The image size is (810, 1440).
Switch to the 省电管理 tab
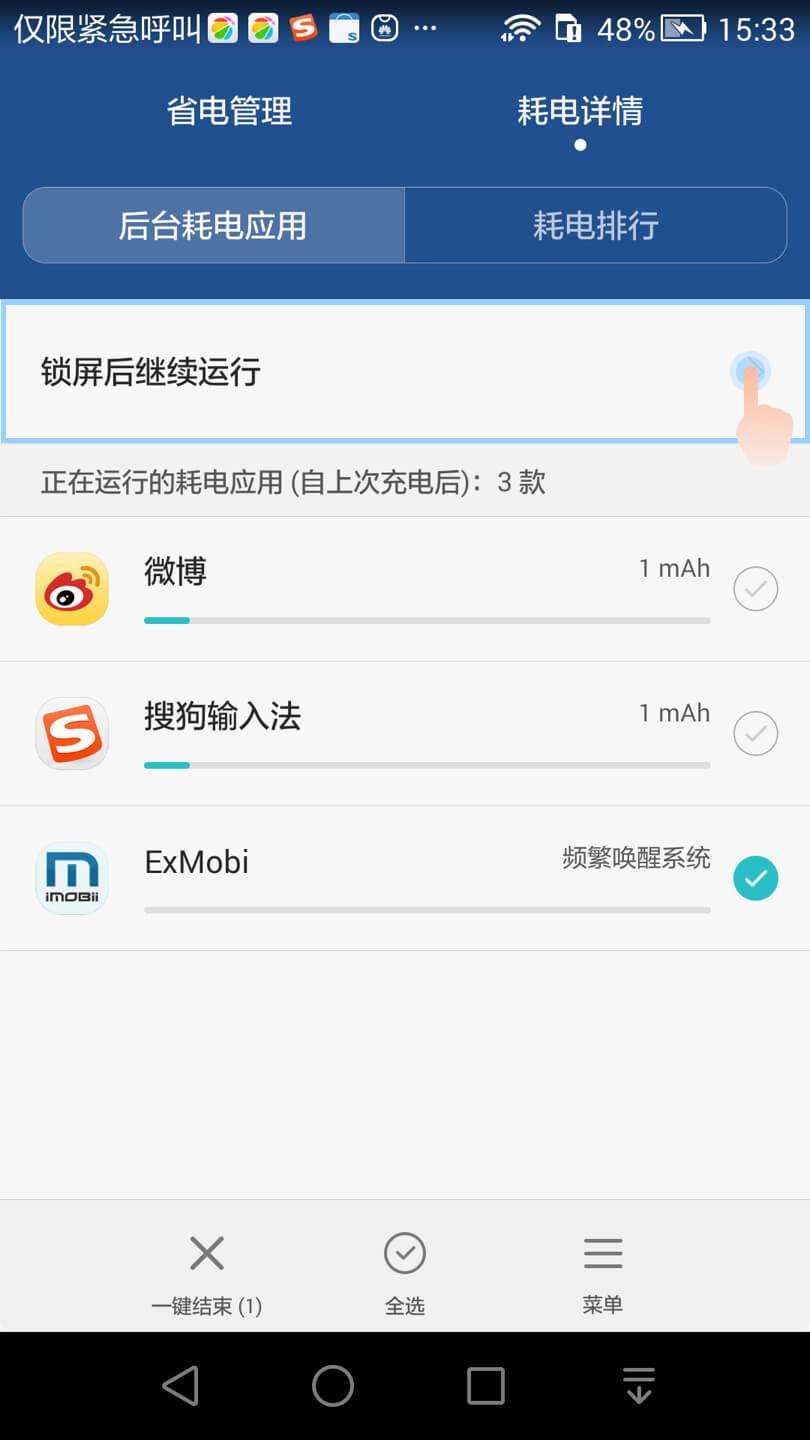coord(229,111)
